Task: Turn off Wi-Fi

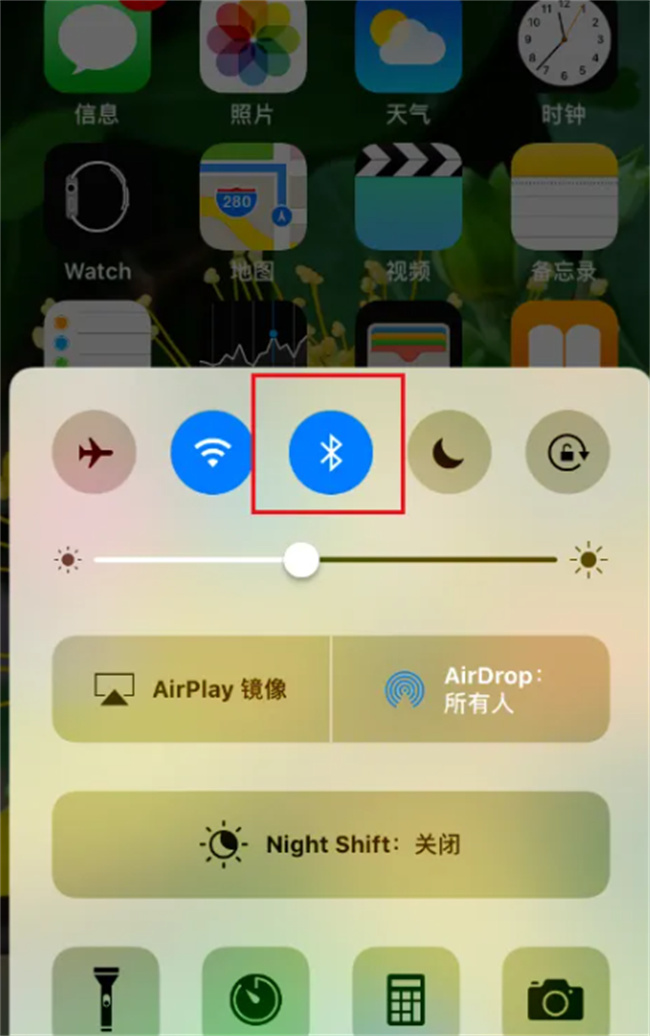Action: click(x=211, y=453)
